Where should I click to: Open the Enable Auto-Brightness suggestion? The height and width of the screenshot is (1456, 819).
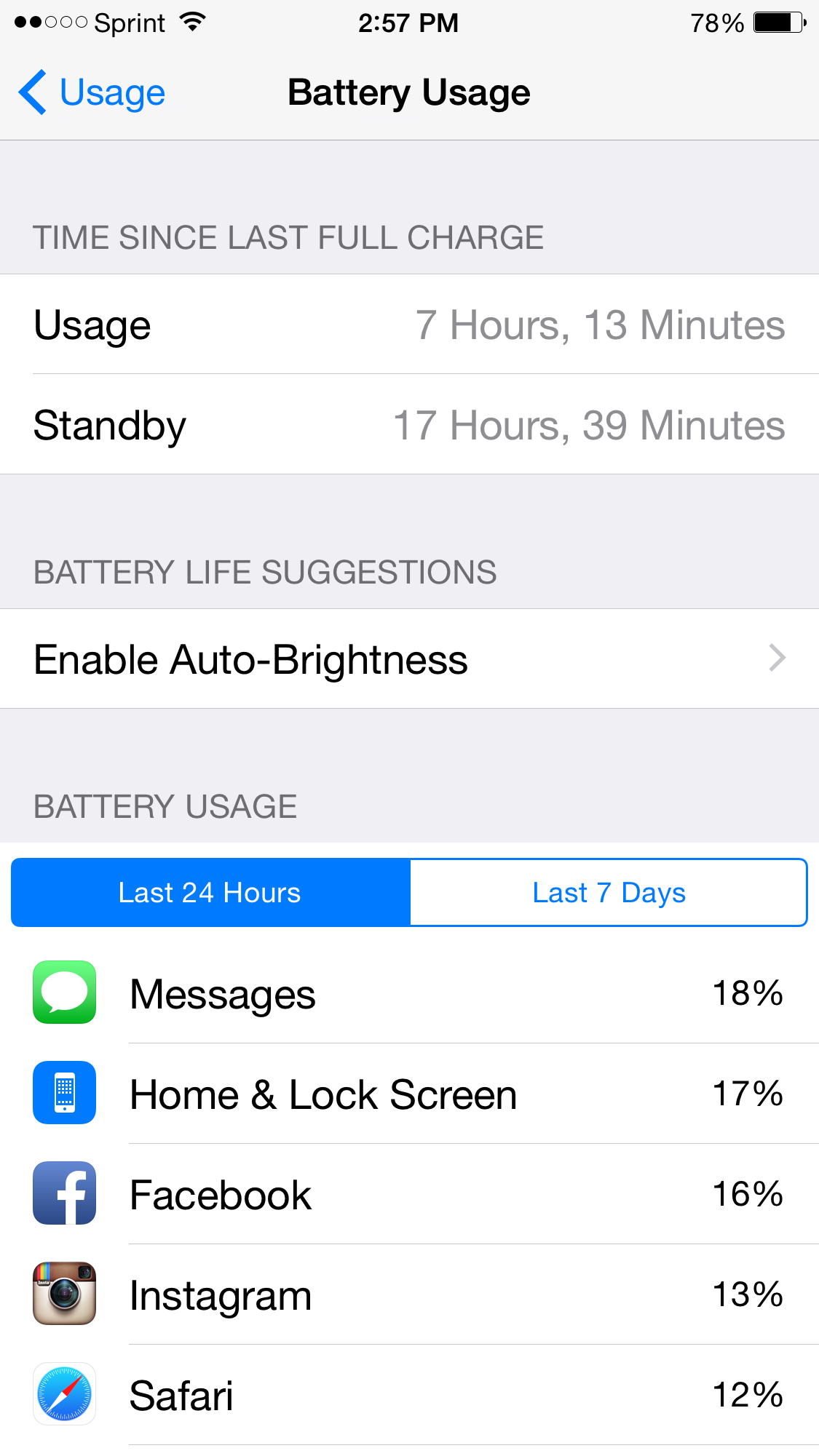409,659
